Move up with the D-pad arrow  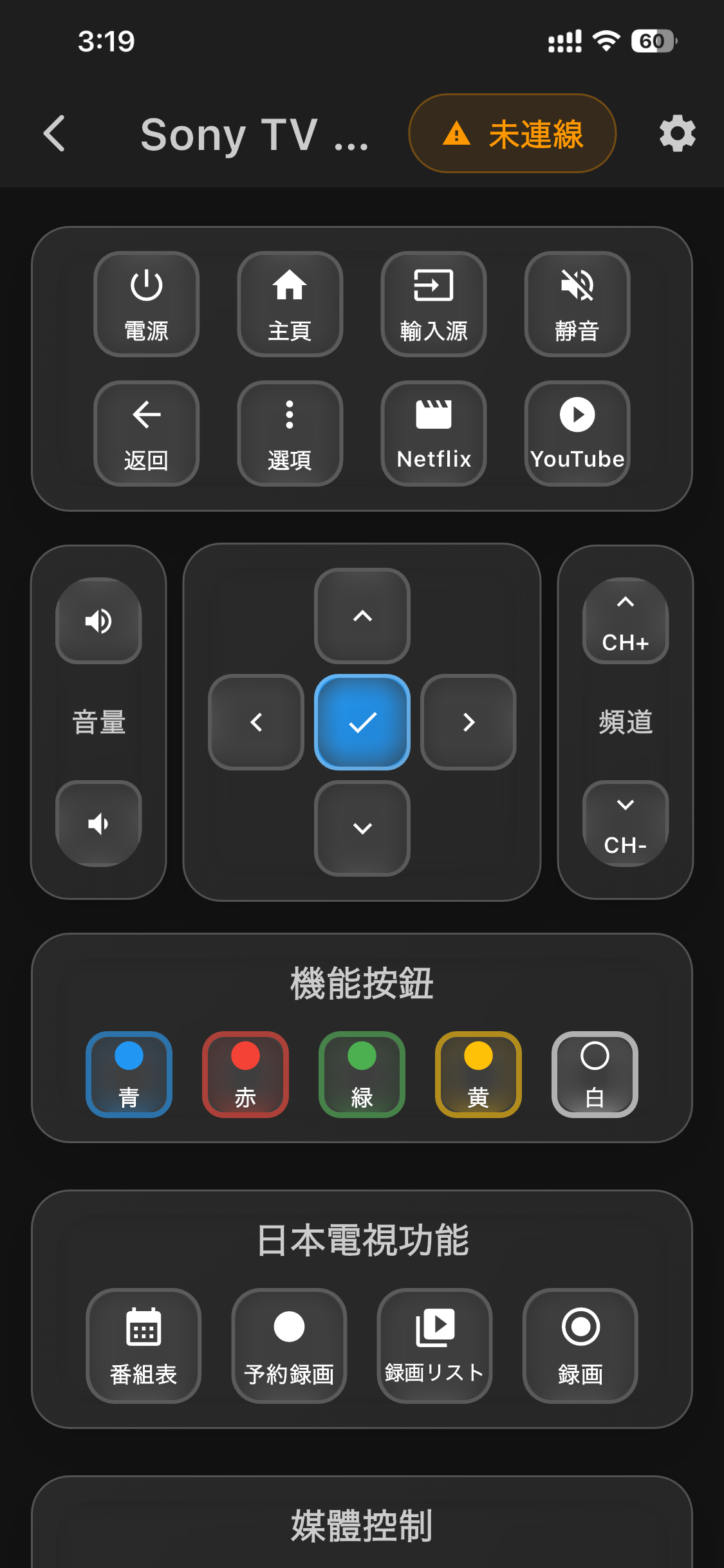point(362,616)
